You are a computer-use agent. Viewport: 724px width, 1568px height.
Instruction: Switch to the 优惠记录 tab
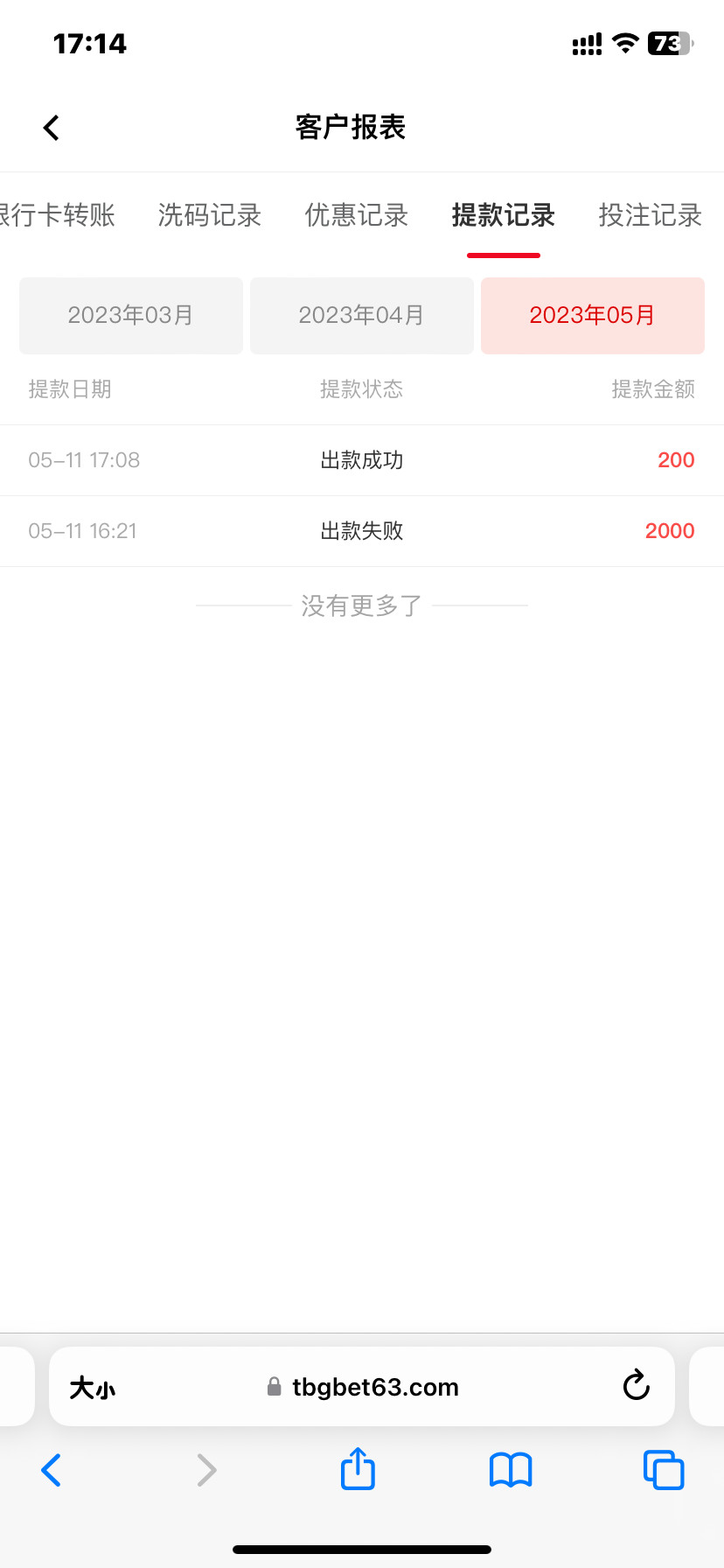point(357,215)
